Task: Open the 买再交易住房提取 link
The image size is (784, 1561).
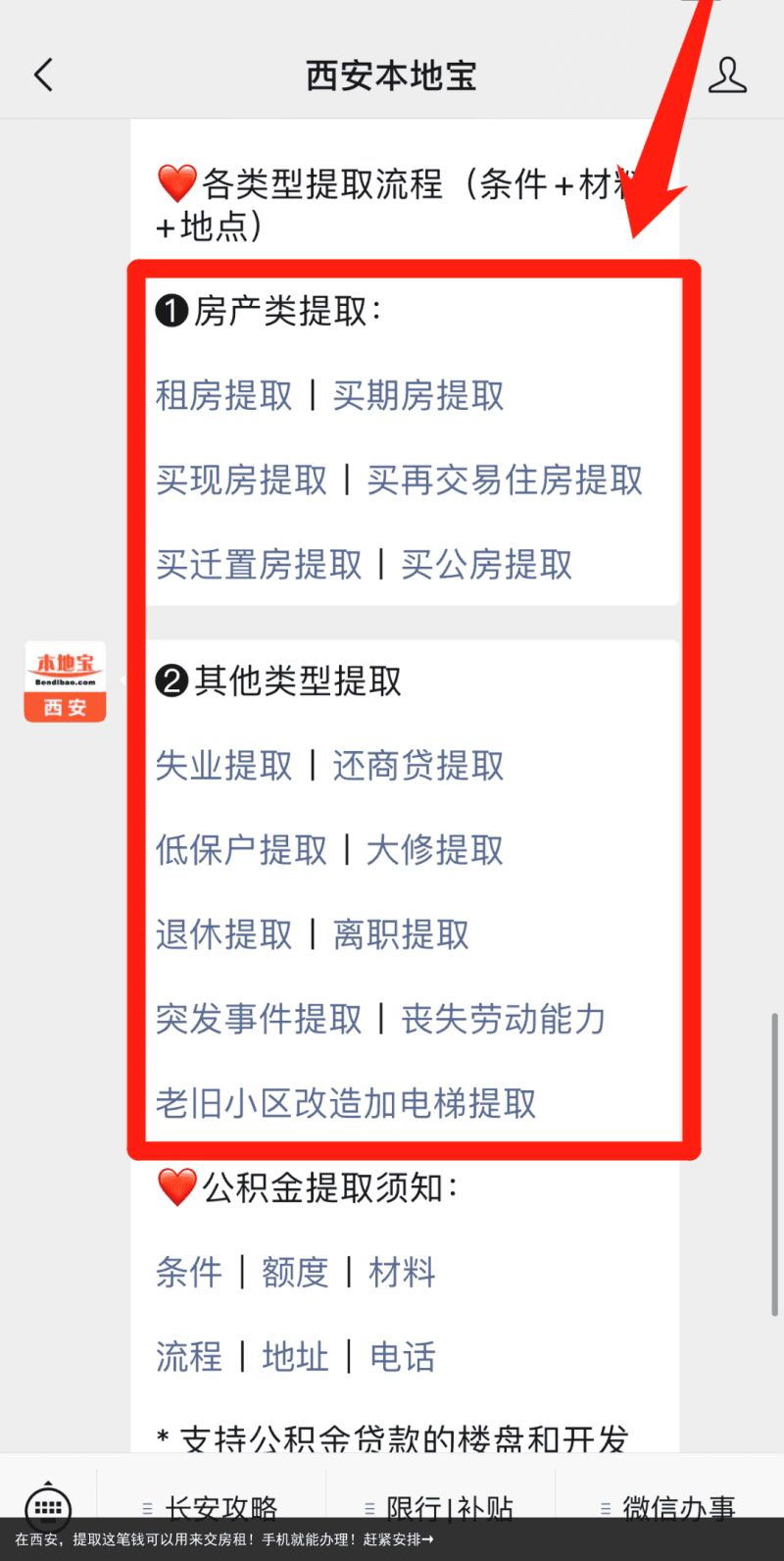Action: 505,479
